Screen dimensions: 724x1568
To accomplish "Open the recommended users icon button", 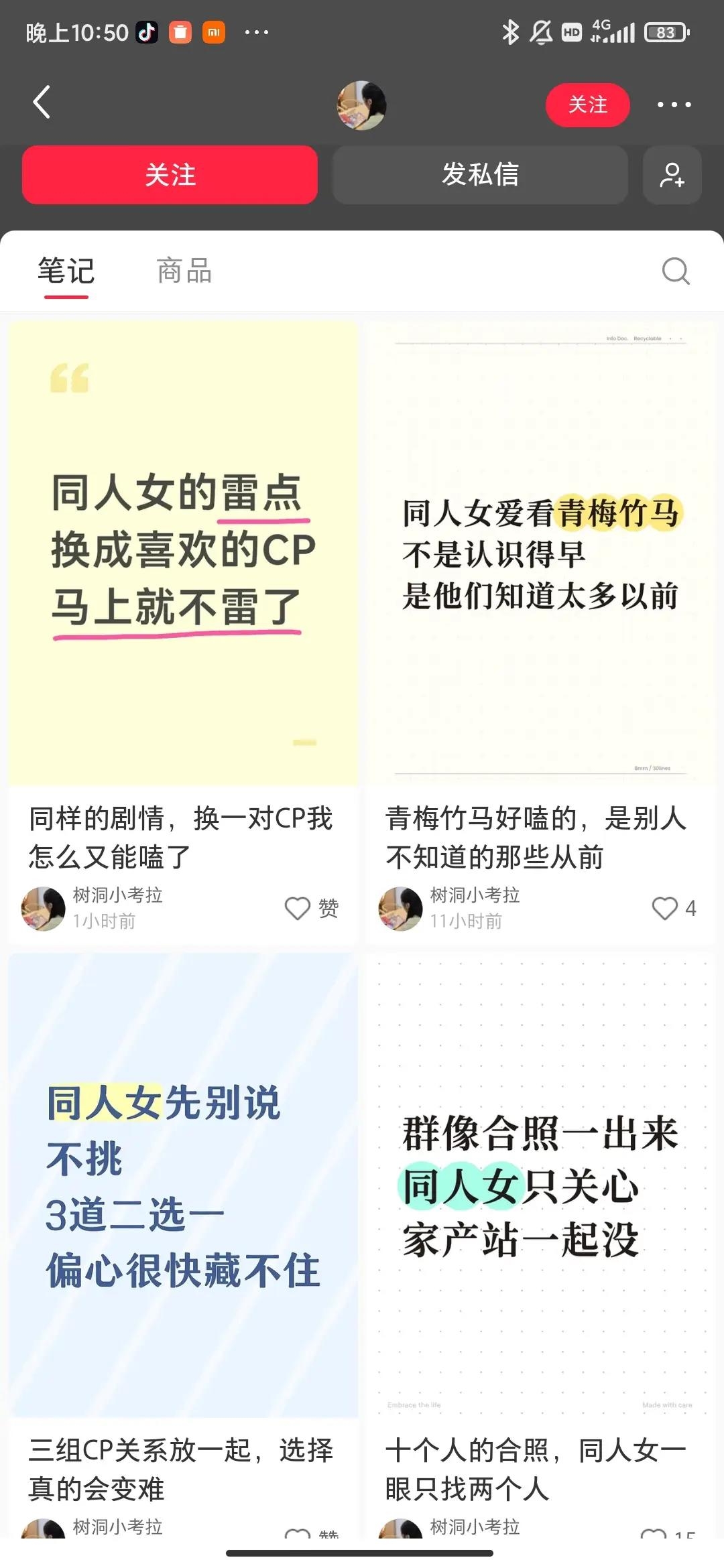I will pyautogui.click(x=672, y=175).
